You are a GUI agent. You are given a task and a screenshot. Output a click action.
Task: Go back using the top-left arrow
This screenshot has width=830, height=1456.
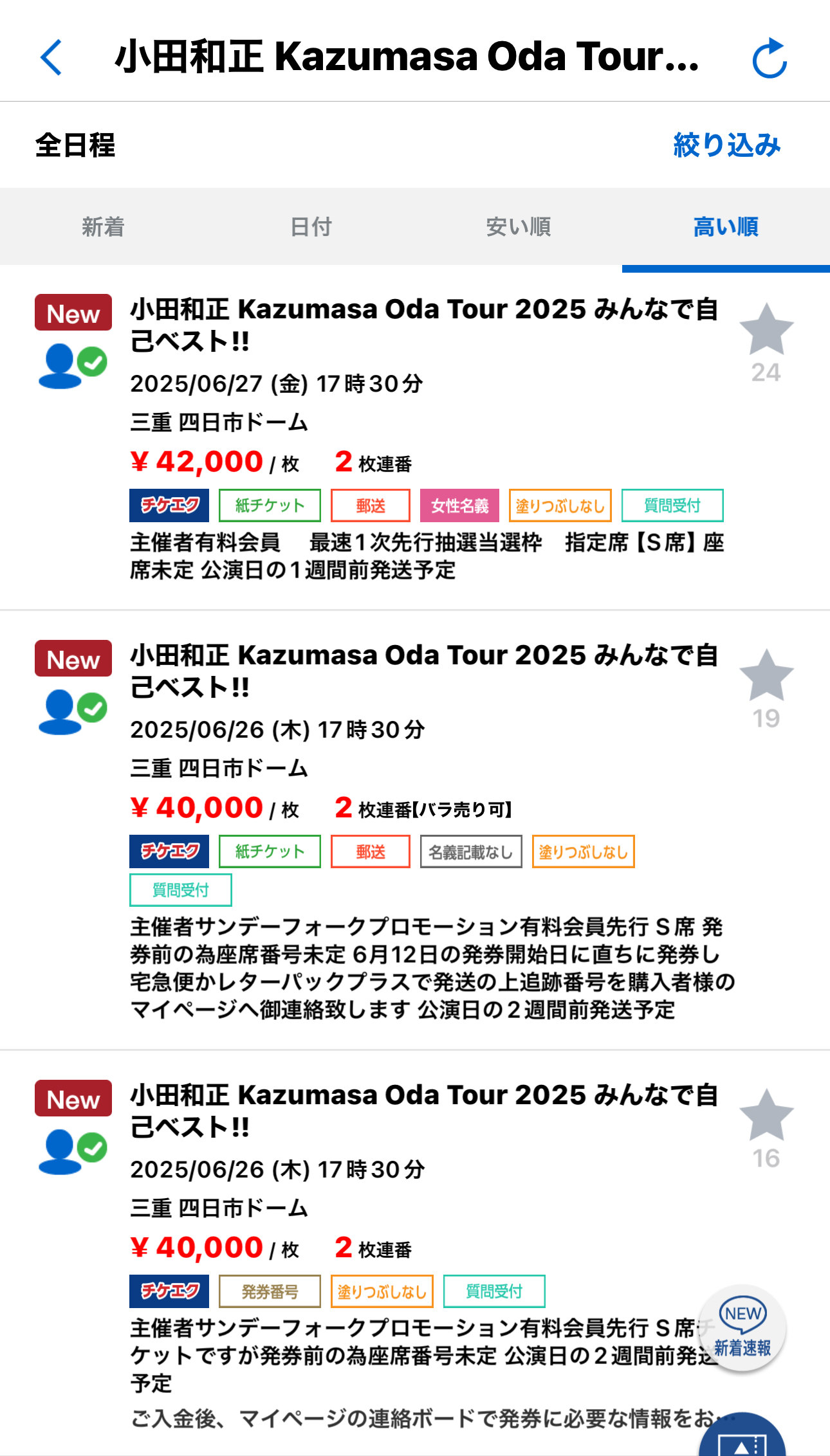coord(51,57)
